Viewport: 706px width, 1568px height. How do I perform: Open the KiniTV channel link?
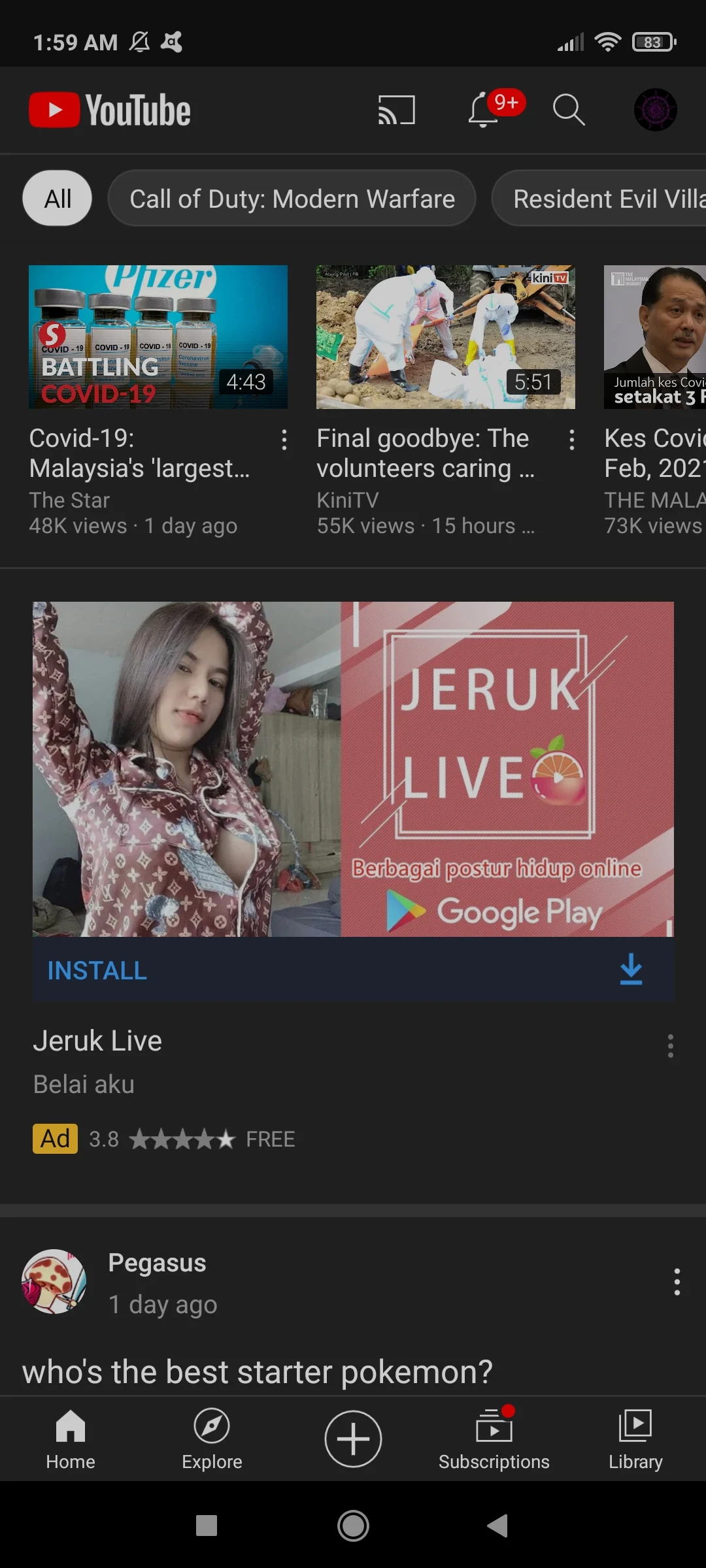[348, 499]
